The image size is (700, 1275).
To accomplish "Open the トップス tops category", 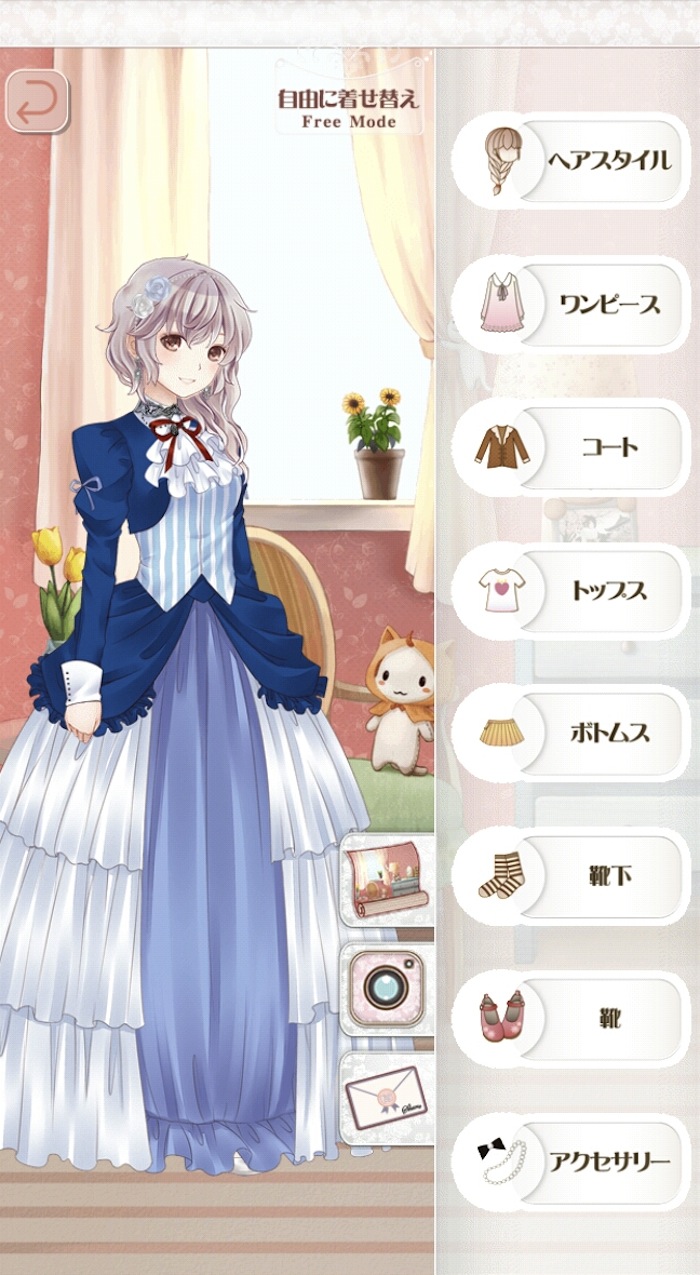I will (571, 590).
